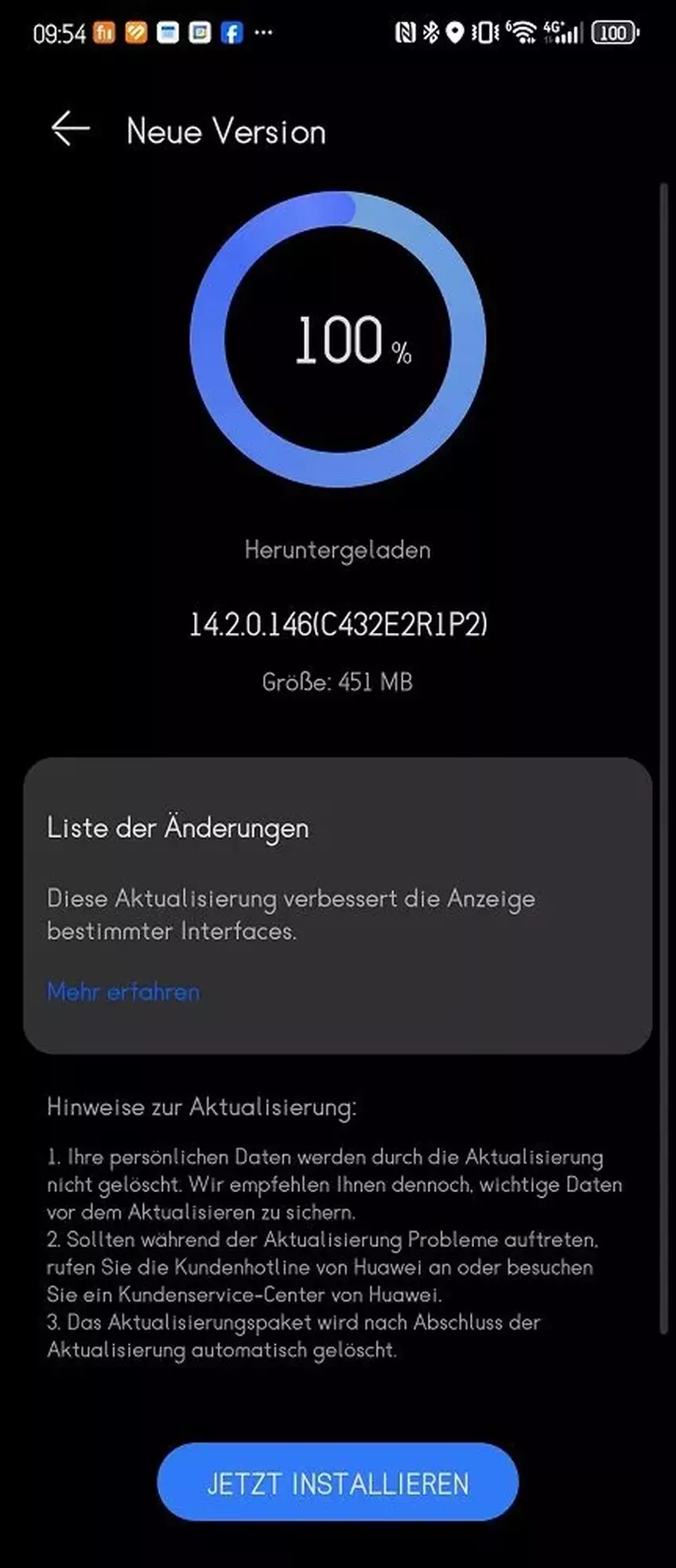Go back from Neue Version screen
Viewport: 676px width, 1568px height.
tap(70, 130)
